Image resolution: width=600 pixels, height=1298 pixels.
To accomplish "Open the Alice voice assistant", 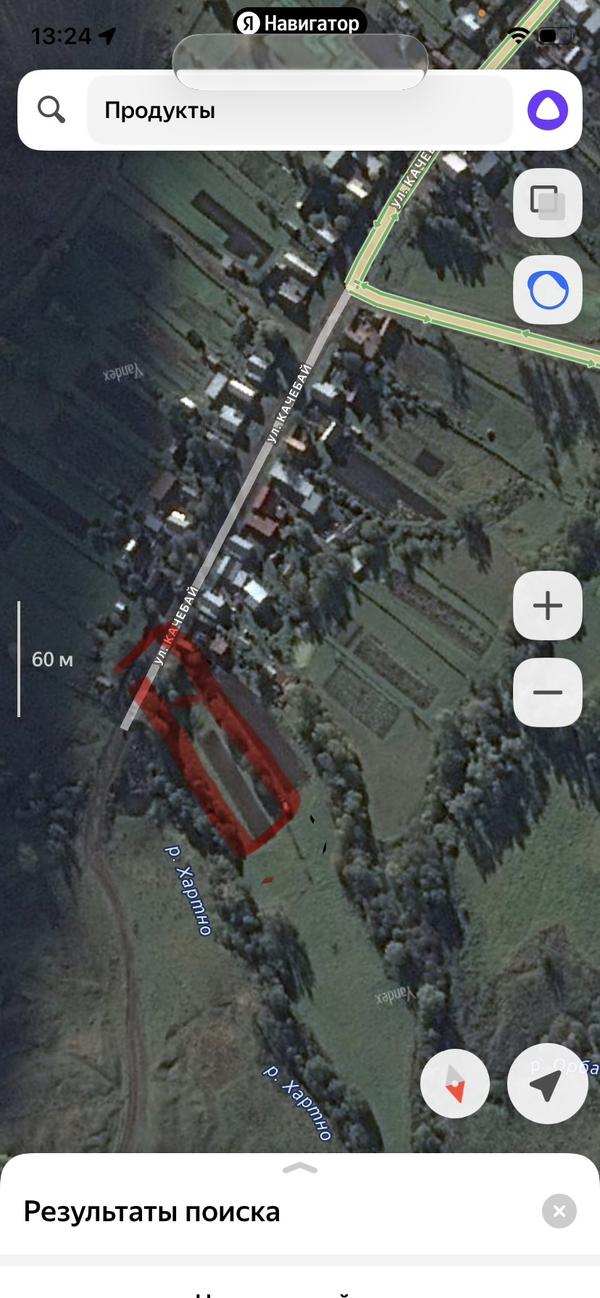I will click(x=548, y=110).
